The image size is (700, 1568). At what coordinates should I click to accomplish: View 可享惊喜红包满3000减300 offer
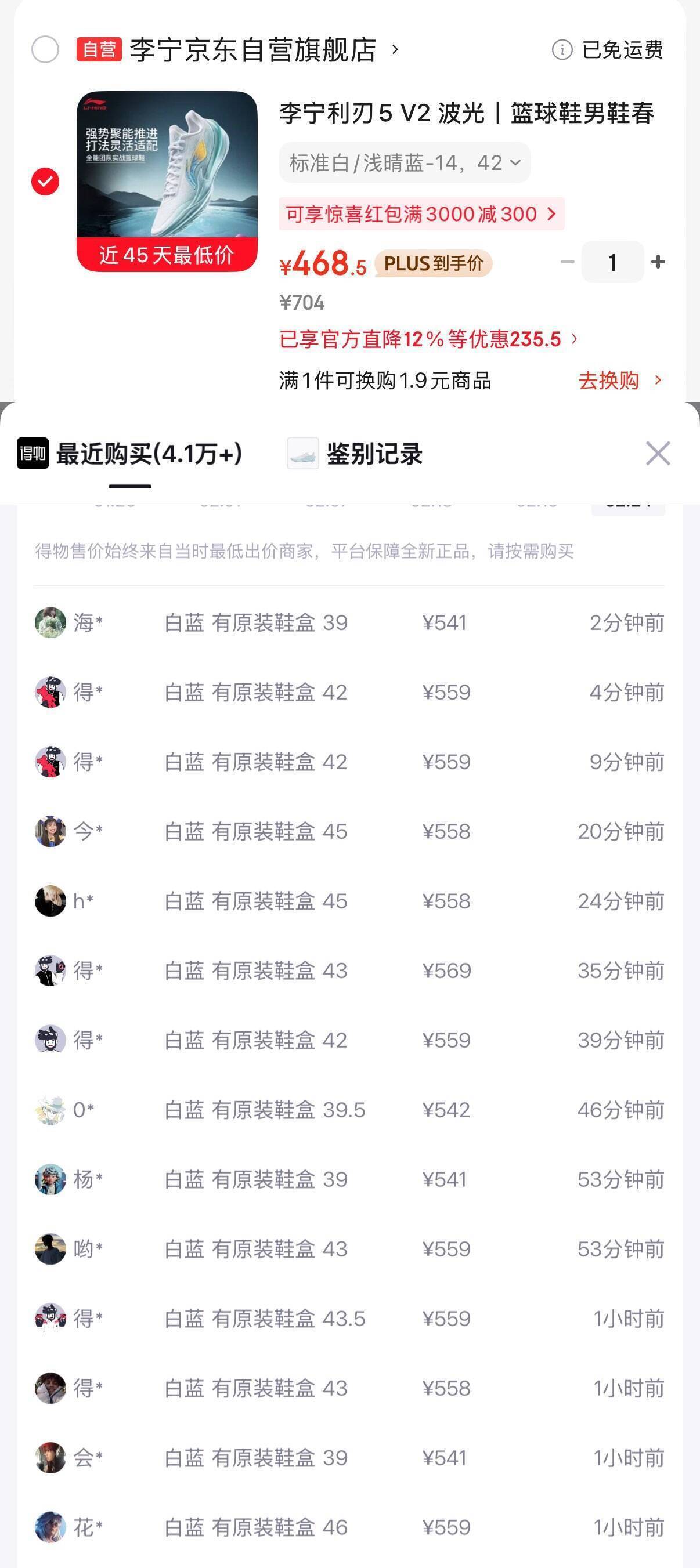421,213
